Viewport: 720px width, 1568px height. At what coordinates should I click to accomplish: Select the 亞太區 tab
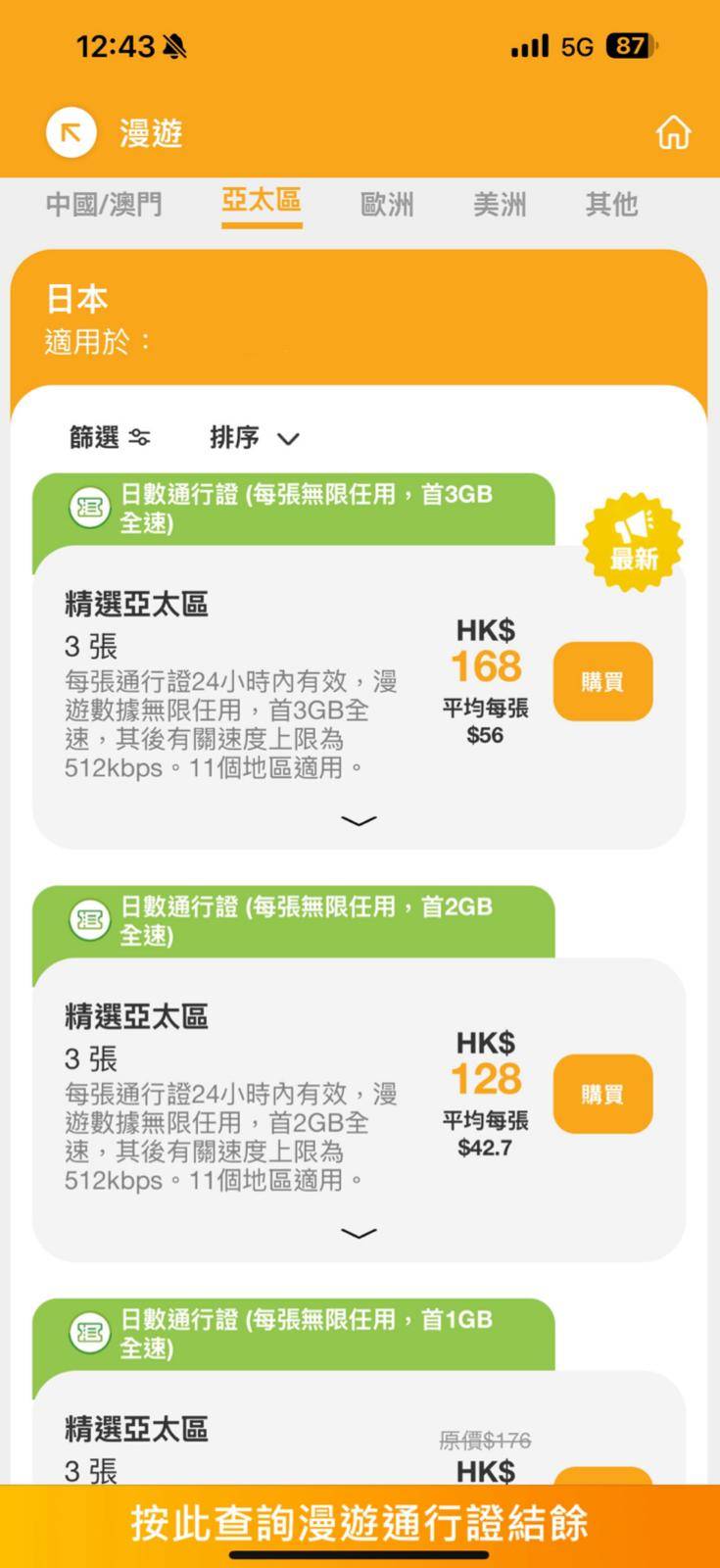pyautogui.click(x=262, y=202)
